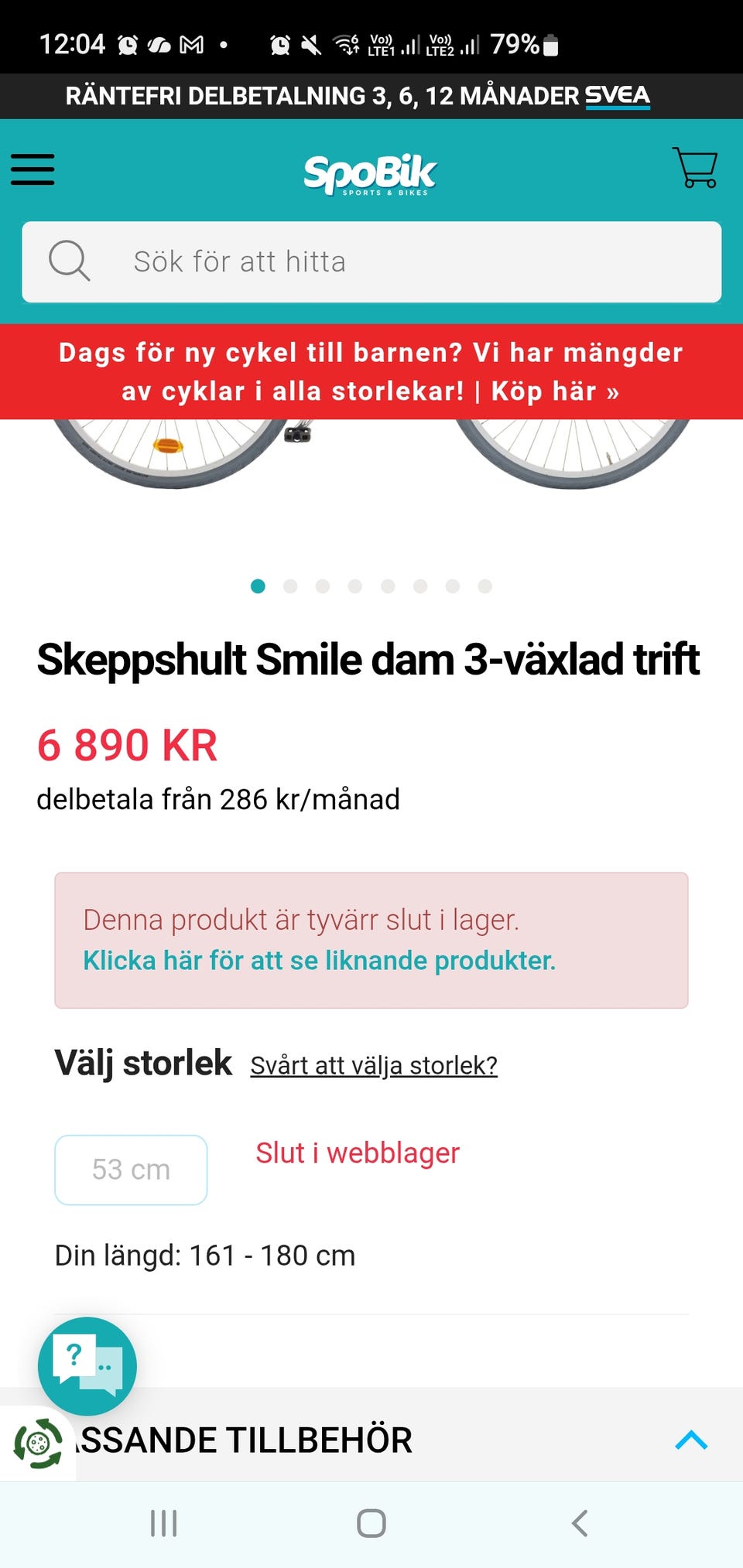Open the green cookie settings icon
743x1568 pixels.
pos(37,1443)
